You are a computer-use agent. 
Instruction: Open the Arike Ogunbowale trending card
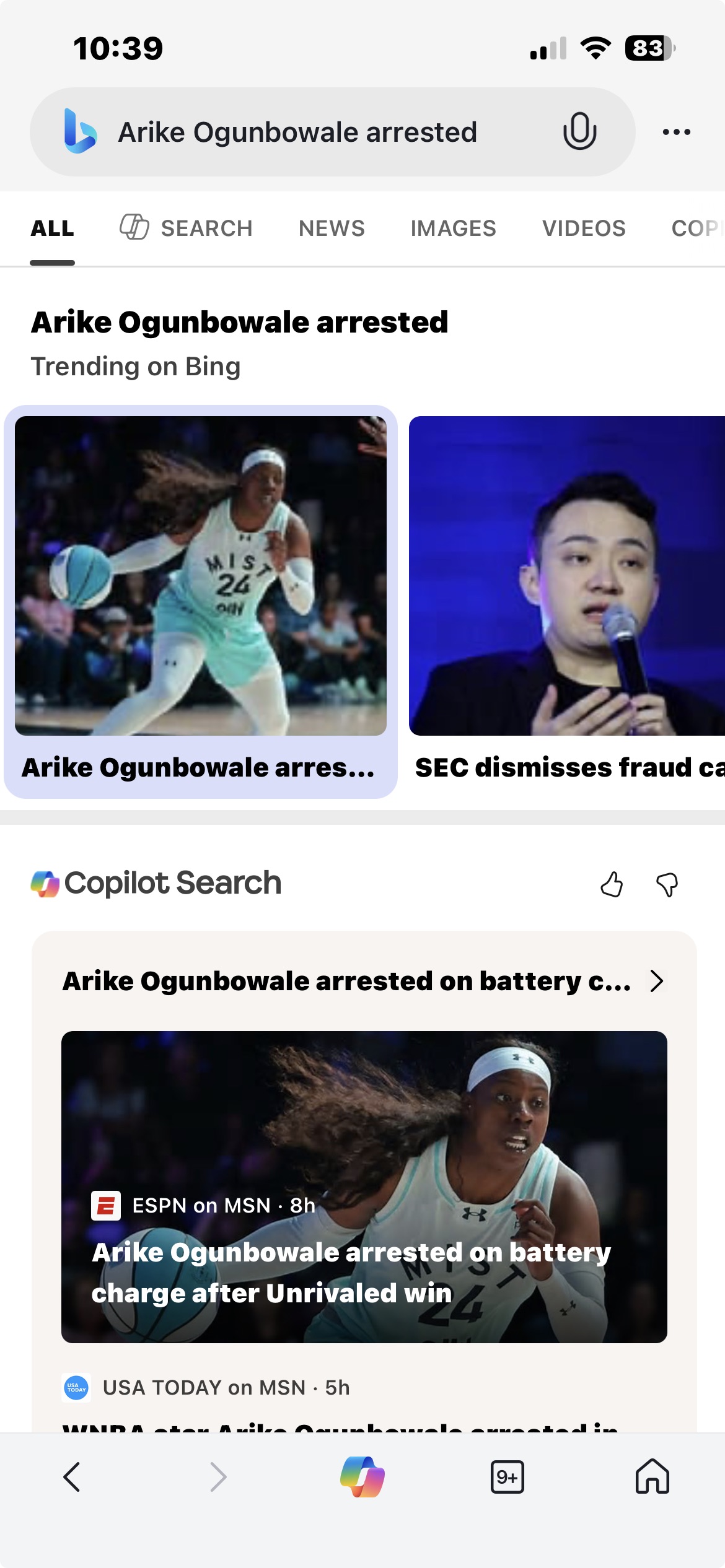pos(201,601)
